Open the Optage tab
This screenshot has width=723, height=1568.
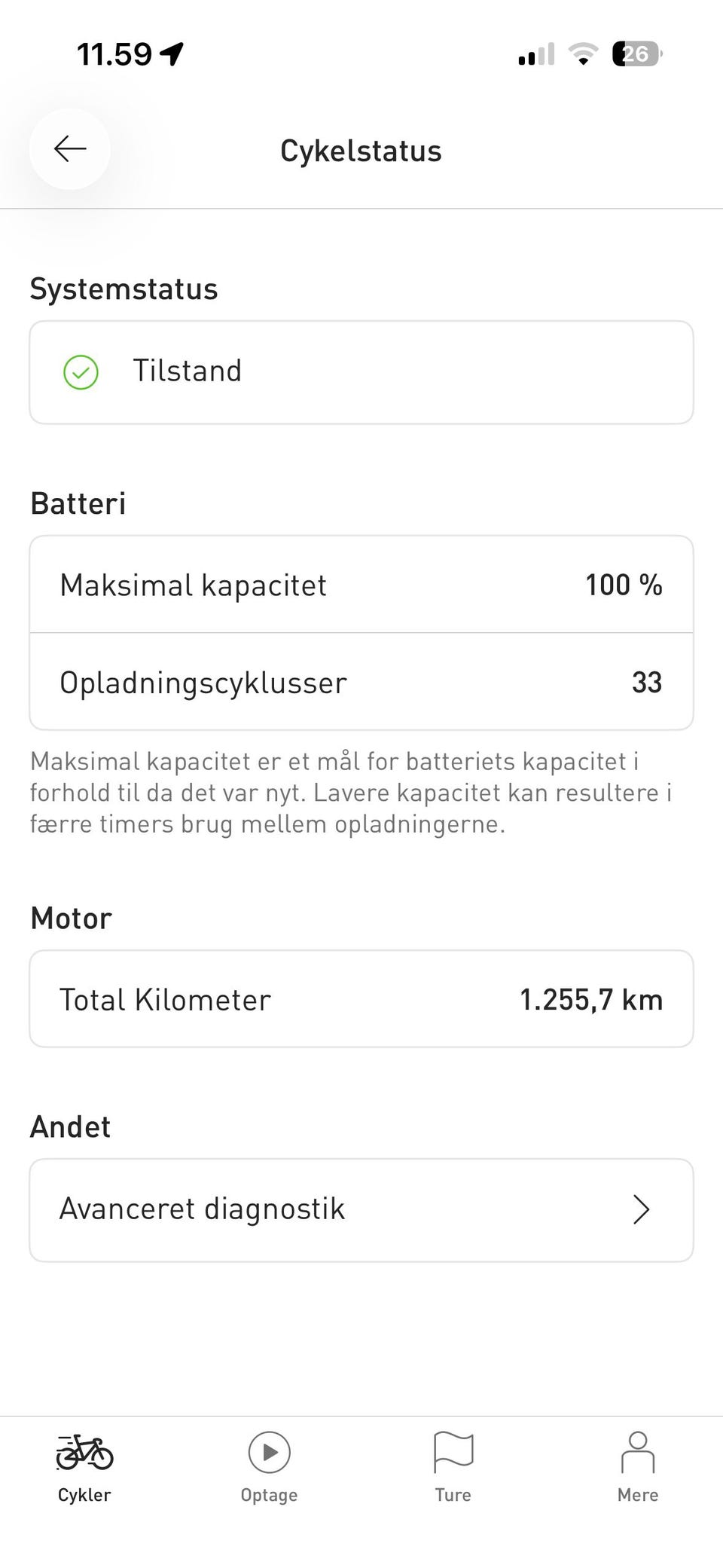(269, 1466)
